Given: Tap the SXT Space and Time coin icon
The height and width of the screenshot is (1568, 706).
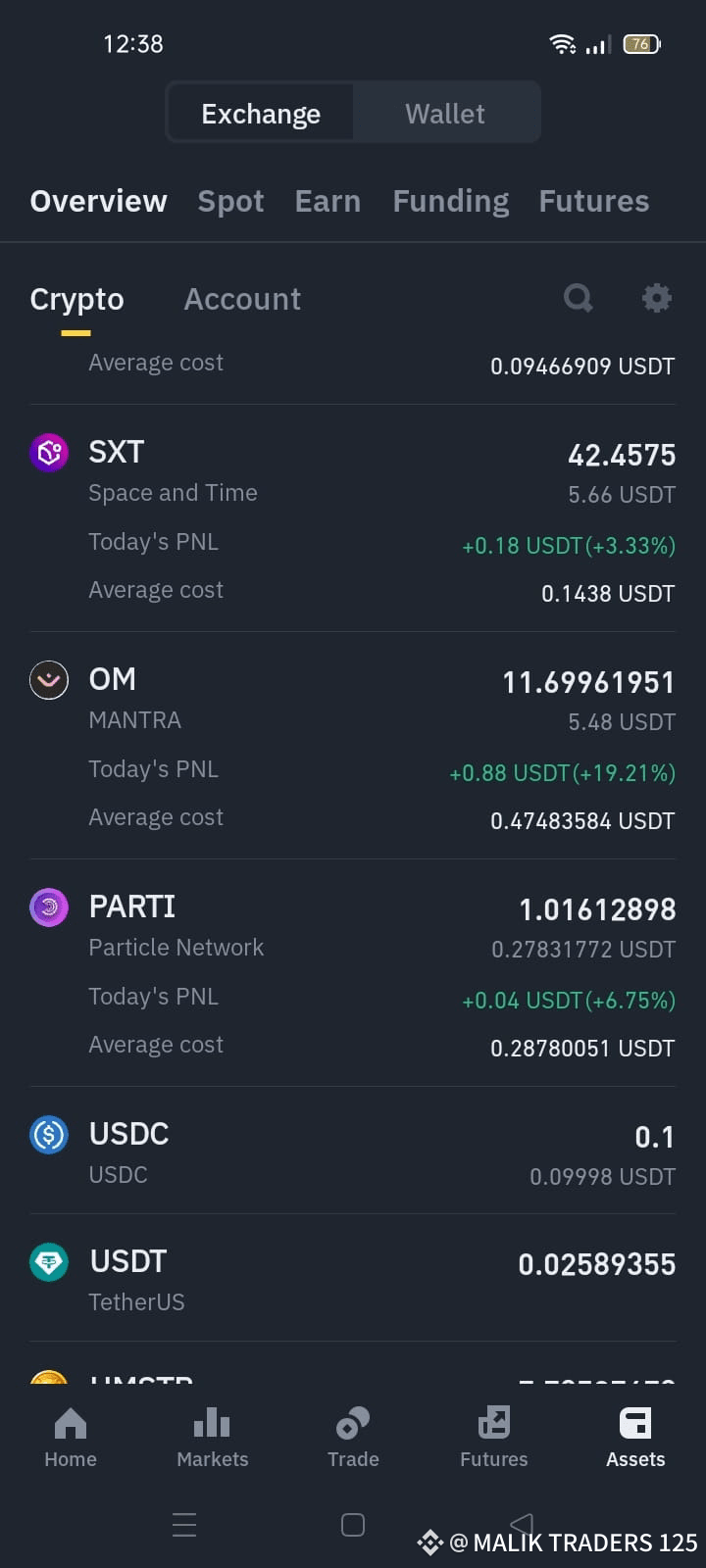Looking at the screenshot, I should pyautogui.click(x=49, y=452).
